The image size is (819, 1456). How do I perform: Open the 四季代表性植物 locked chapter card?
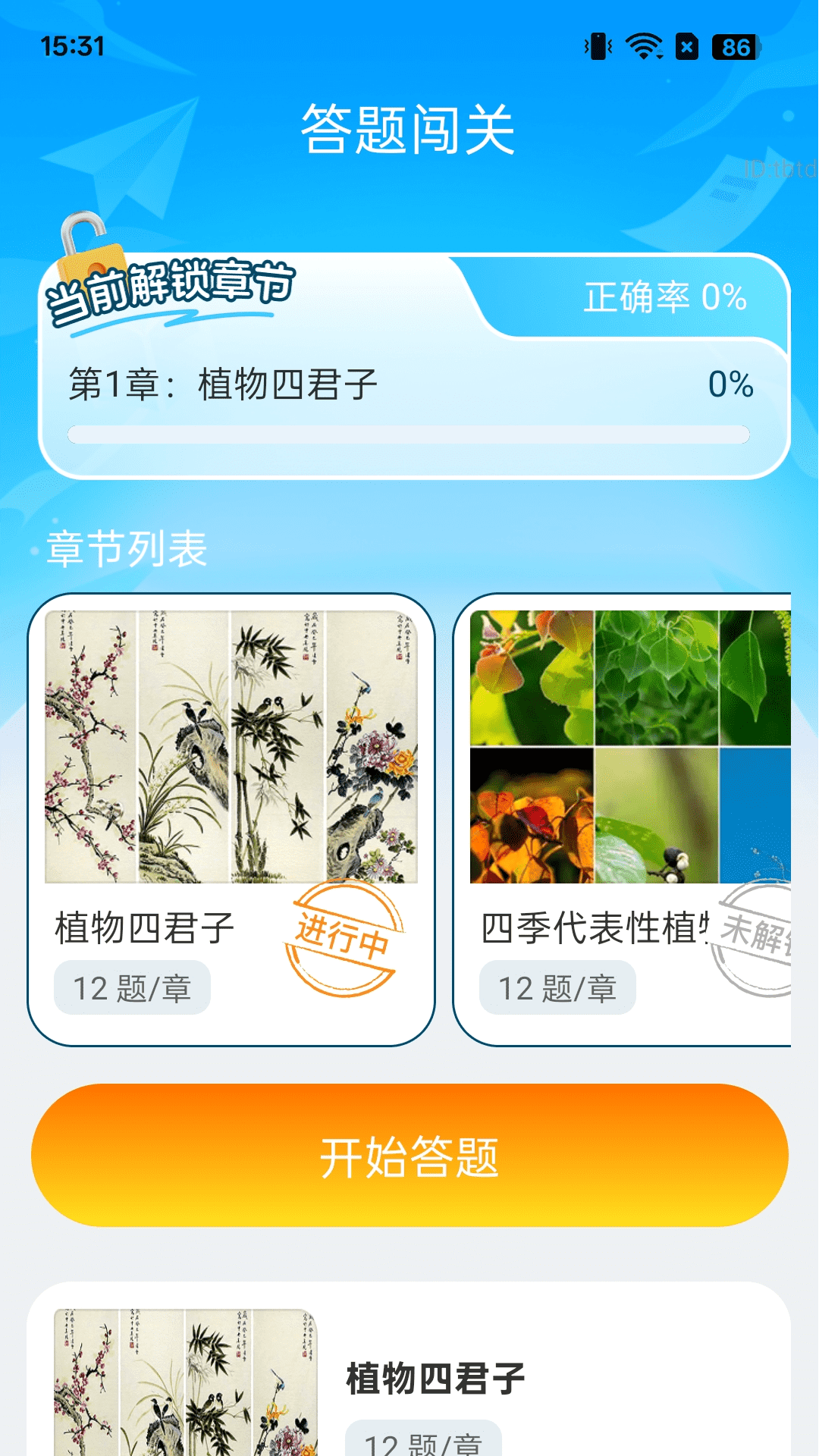622,820
